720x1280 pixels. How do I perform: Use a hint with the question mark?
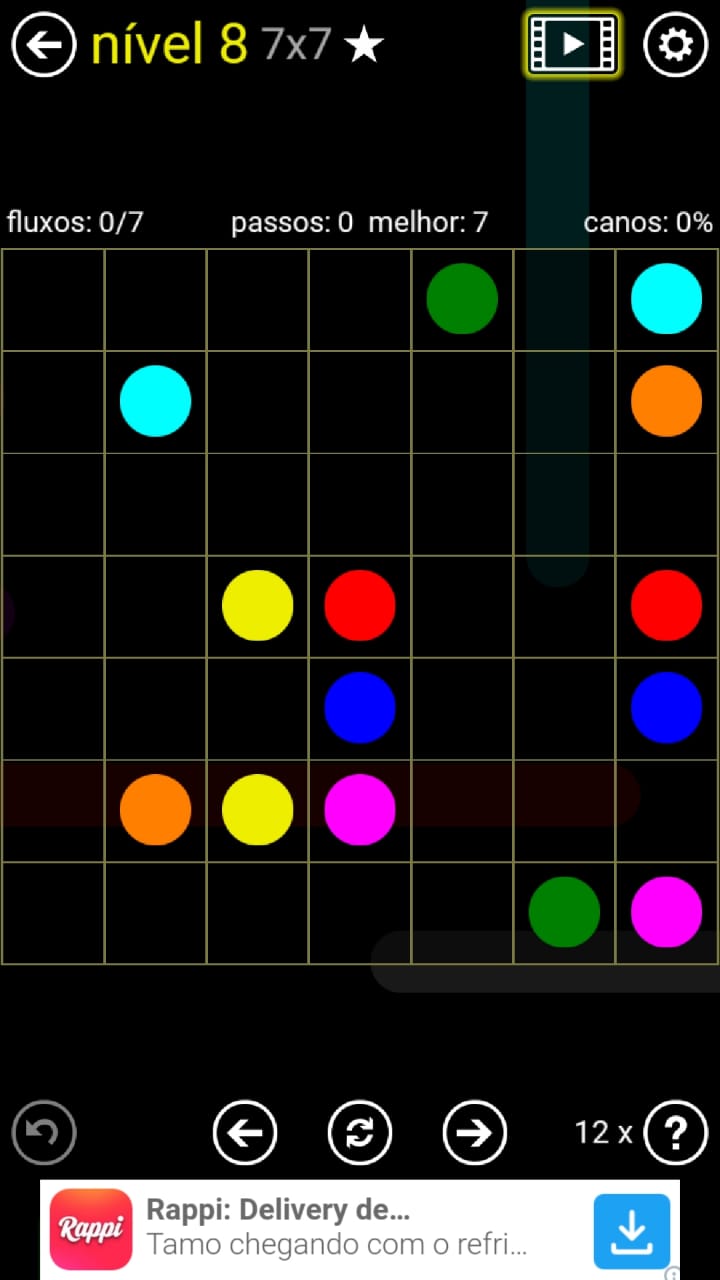click(676, 1132)
